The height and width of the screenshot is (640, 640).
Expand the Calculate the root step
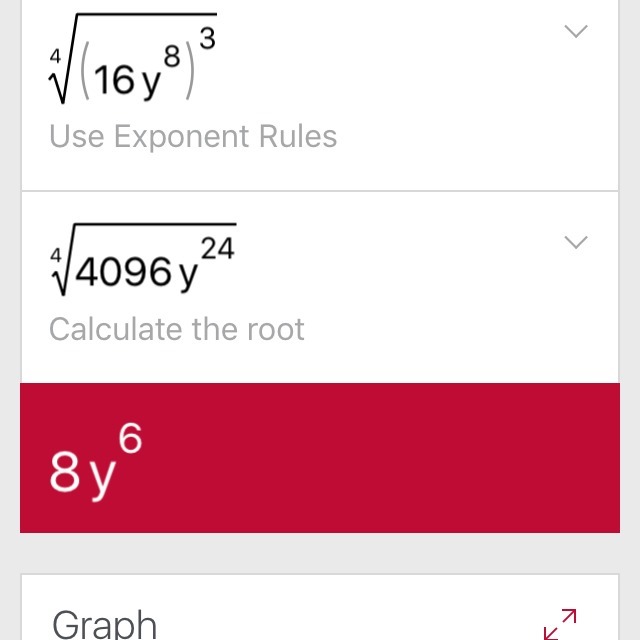tap(576, 243)
